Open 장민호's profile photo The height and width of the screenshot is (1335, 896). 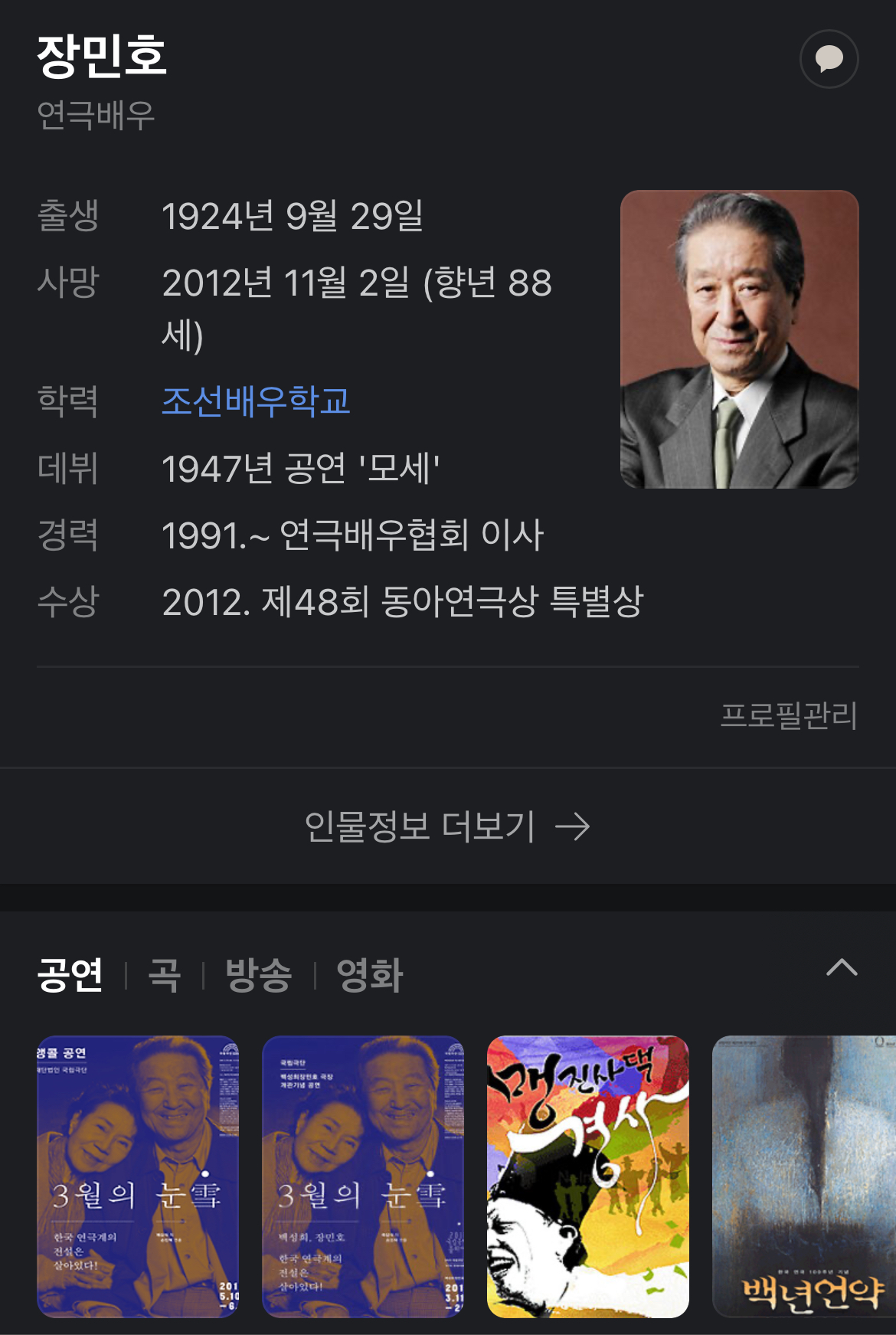click(739, 339)
